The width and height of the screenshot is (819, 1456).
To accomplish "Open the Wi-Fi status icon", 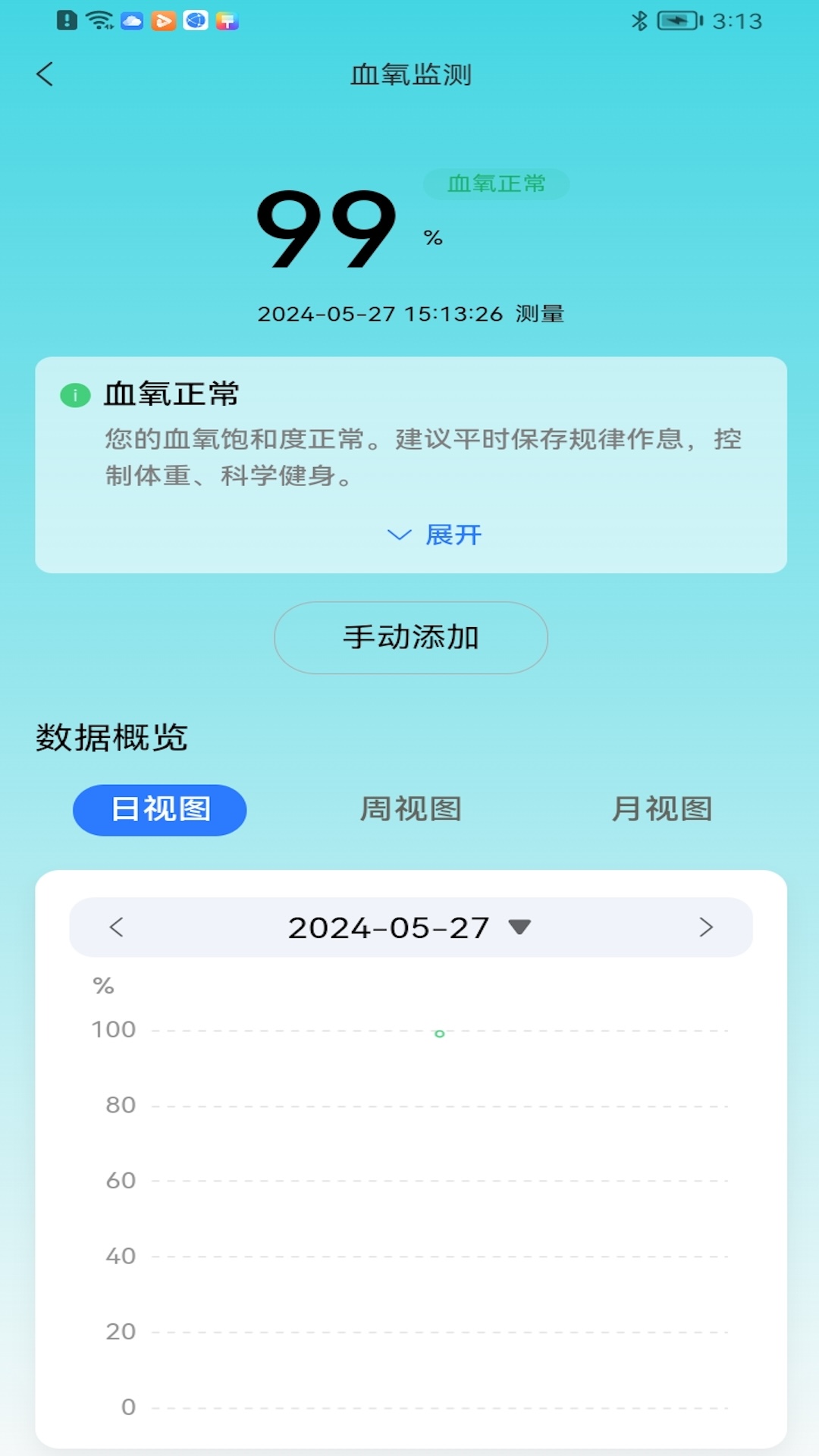I will click(98, 19).
